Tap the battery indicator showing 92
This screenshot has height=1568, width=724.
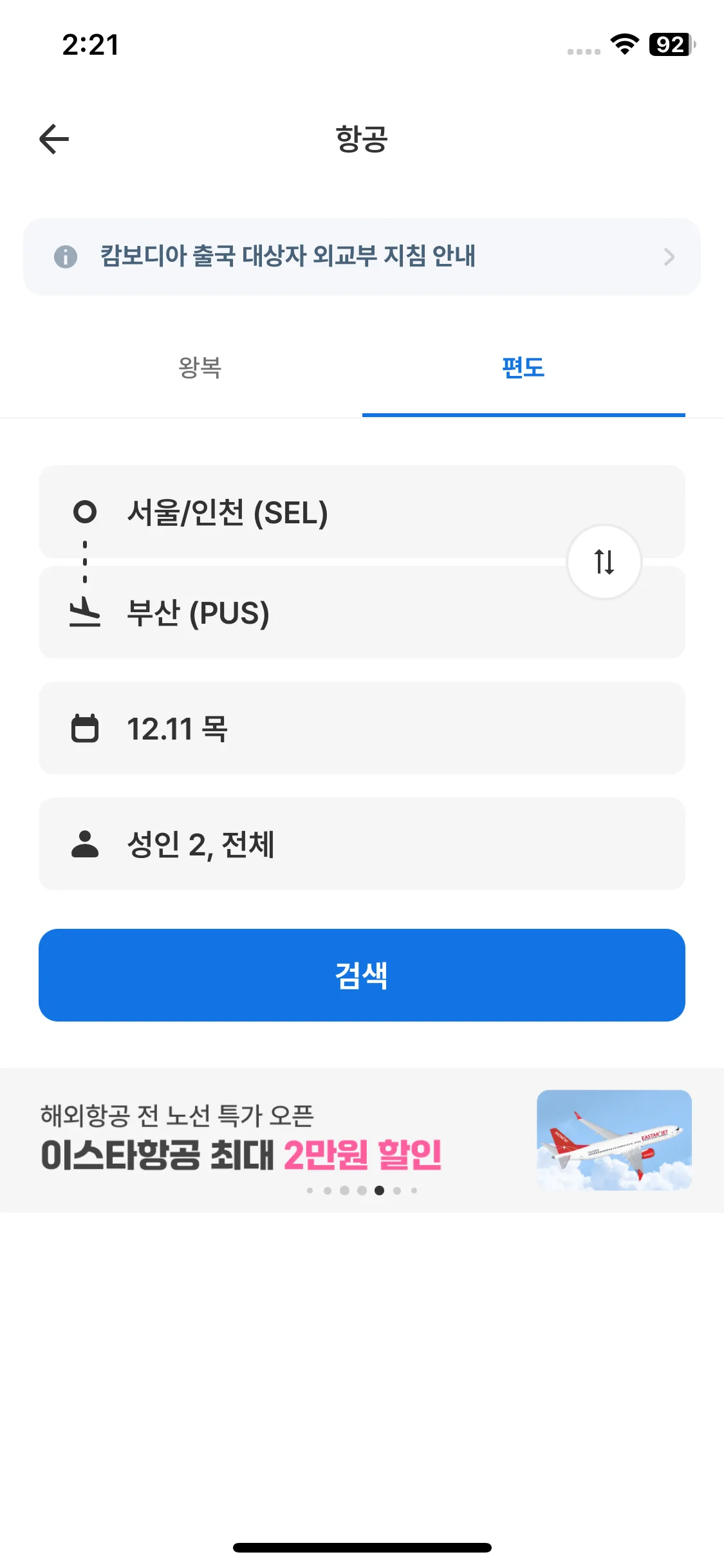coord(670,45)
